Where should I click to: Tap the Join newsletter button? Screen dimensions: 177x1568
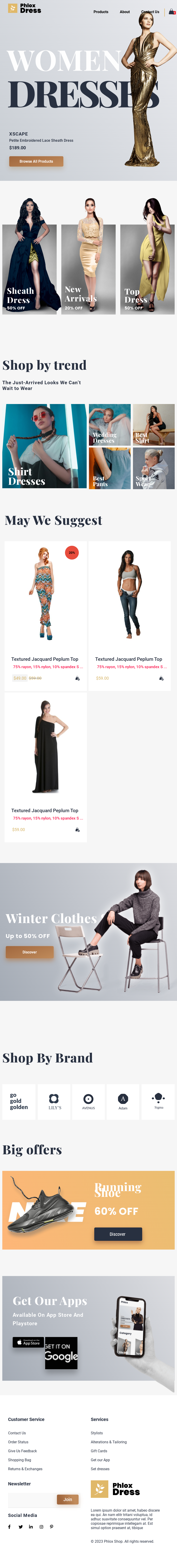(x=68, y=1499)
